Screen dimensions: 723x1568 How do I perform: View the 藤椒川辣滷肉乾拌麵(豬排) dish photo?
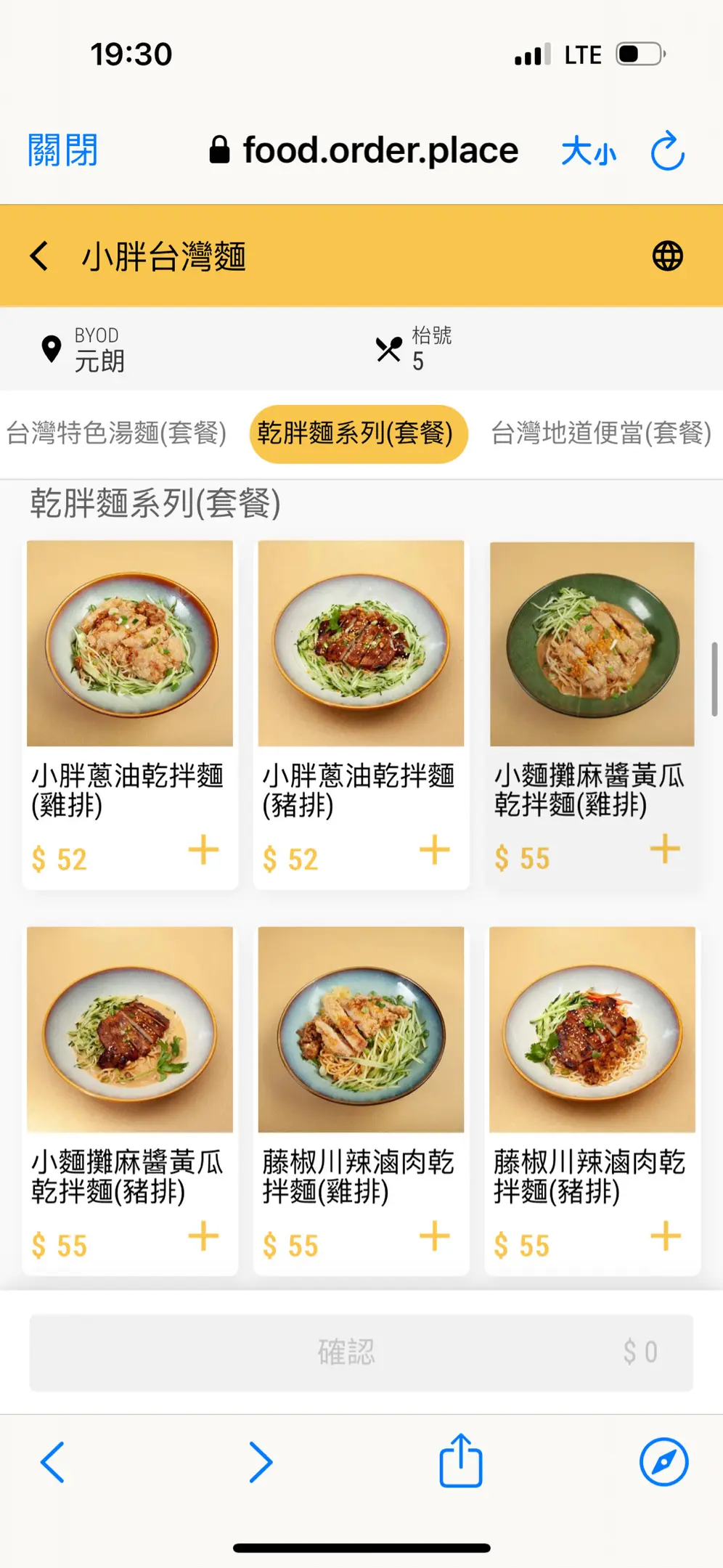coord(592,1029)
